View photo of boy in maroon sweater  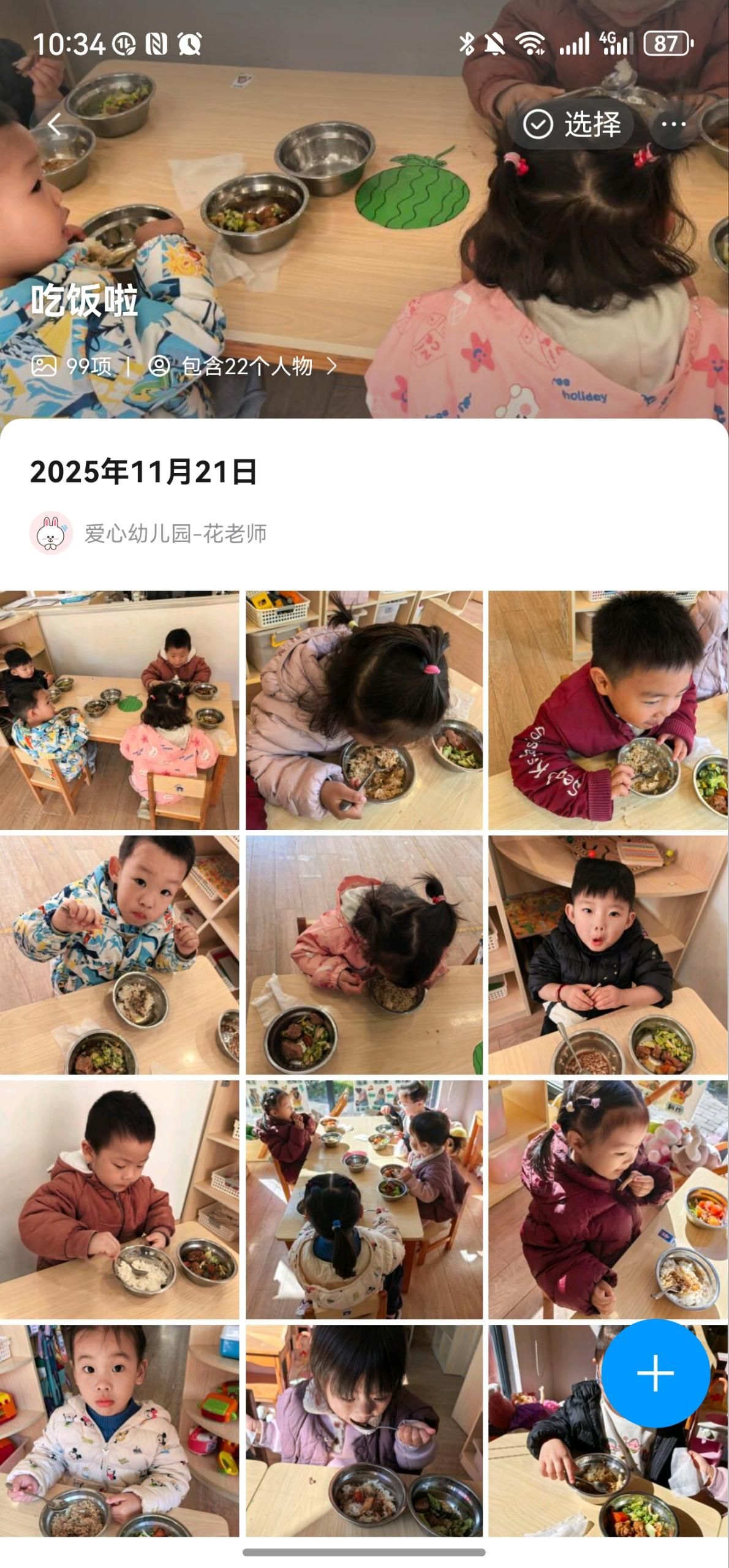(608, 710)
